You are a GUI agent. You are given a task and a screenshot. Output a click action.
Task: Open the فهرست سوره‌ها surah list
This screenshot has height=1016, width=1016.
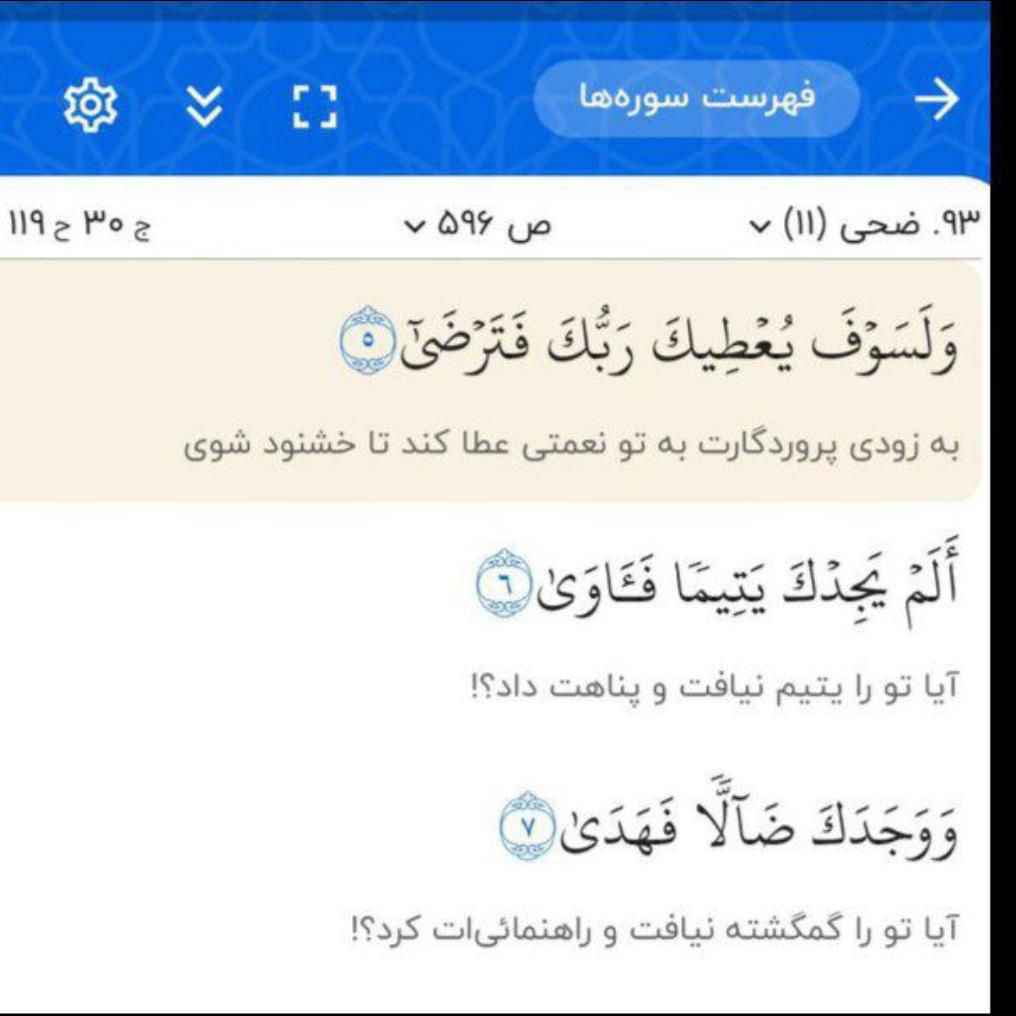click(x=696, y=99)
